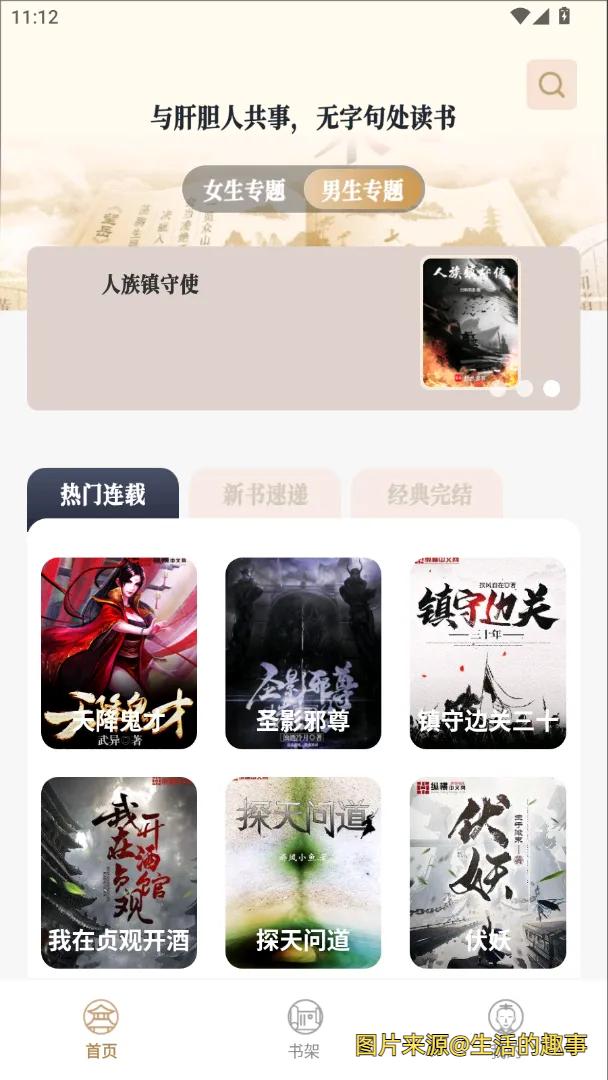Image resolution: width=608 pixels, height=1080 pixels.
Task: Open the book 伏妖
Action: [488, 872]
